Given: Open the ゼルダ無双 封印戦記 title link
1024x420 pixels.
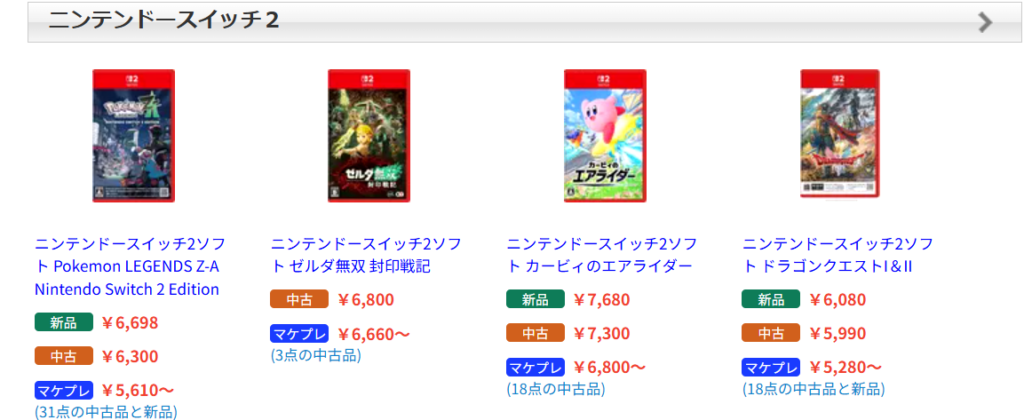Looking at the screenshot, I should [x=362, y=255].
